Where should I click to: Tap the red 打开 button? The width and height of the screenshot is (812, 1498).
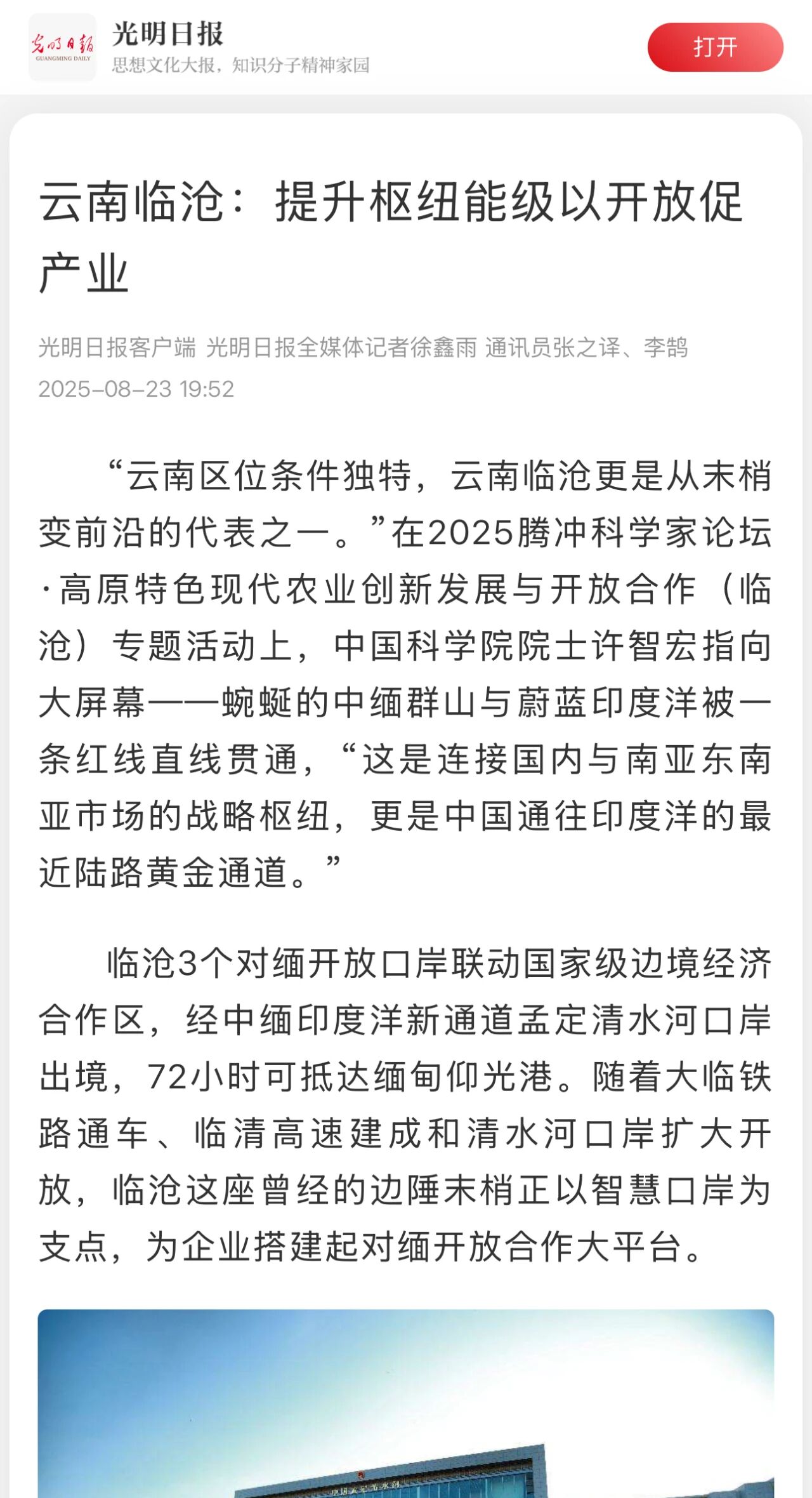click(x=715, y=47)
